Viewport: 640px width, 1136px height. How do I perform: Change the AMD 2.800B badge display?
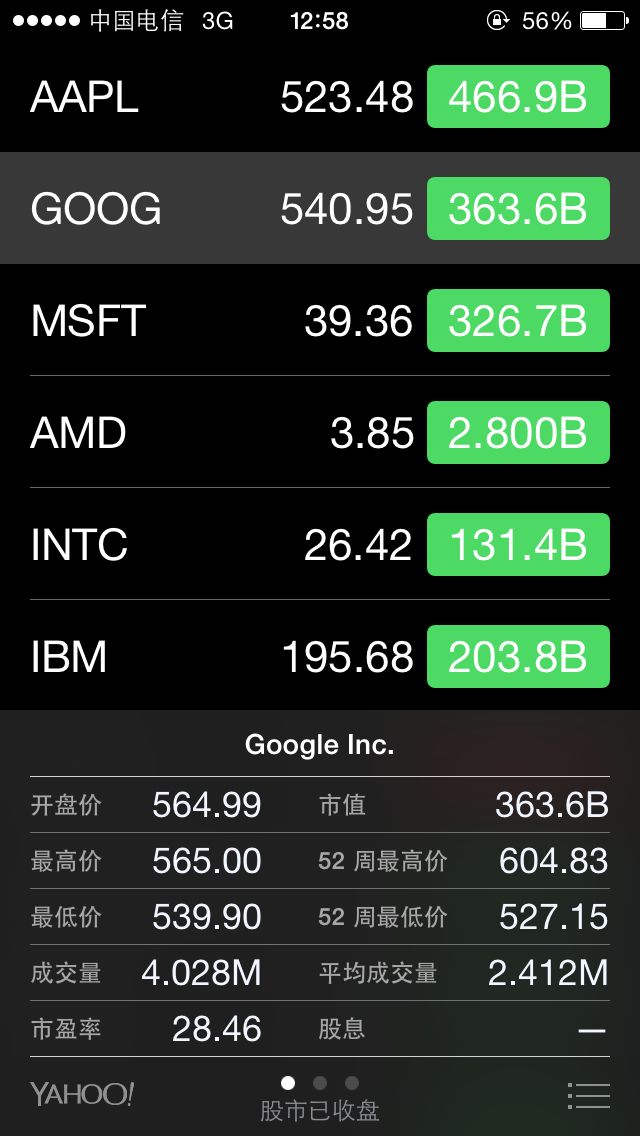(518, 433)
